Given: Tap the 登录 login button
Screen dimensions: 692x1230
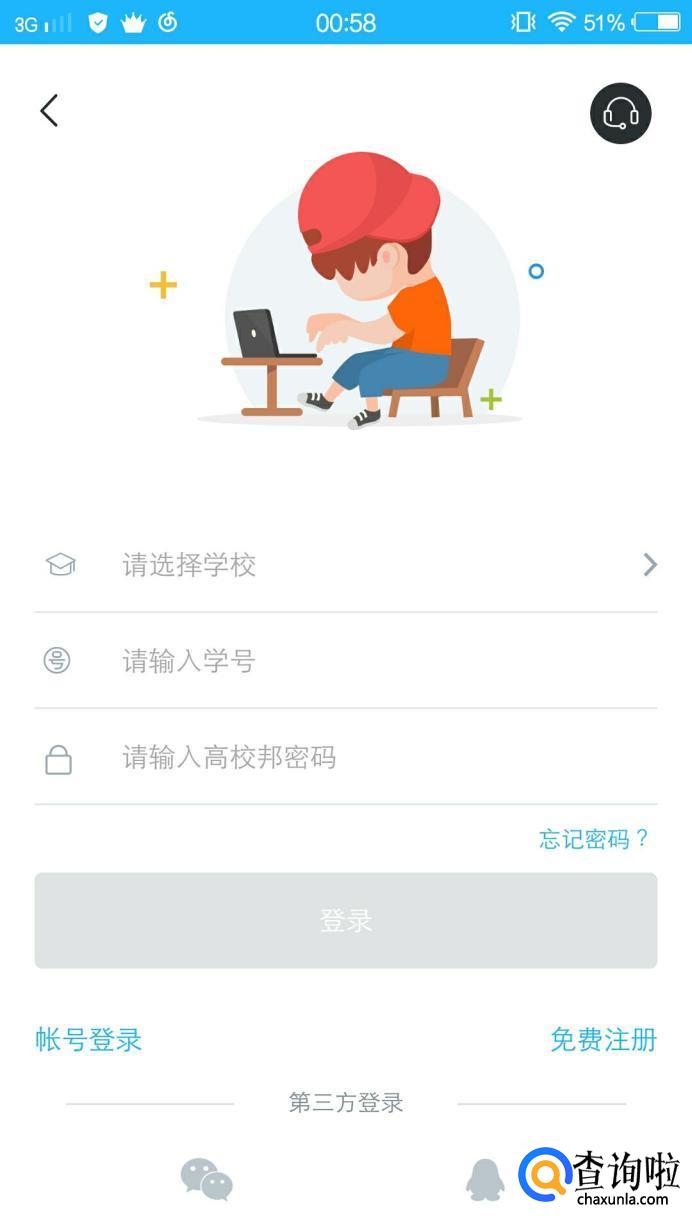Looking at the screenshot, I should 346,921.
